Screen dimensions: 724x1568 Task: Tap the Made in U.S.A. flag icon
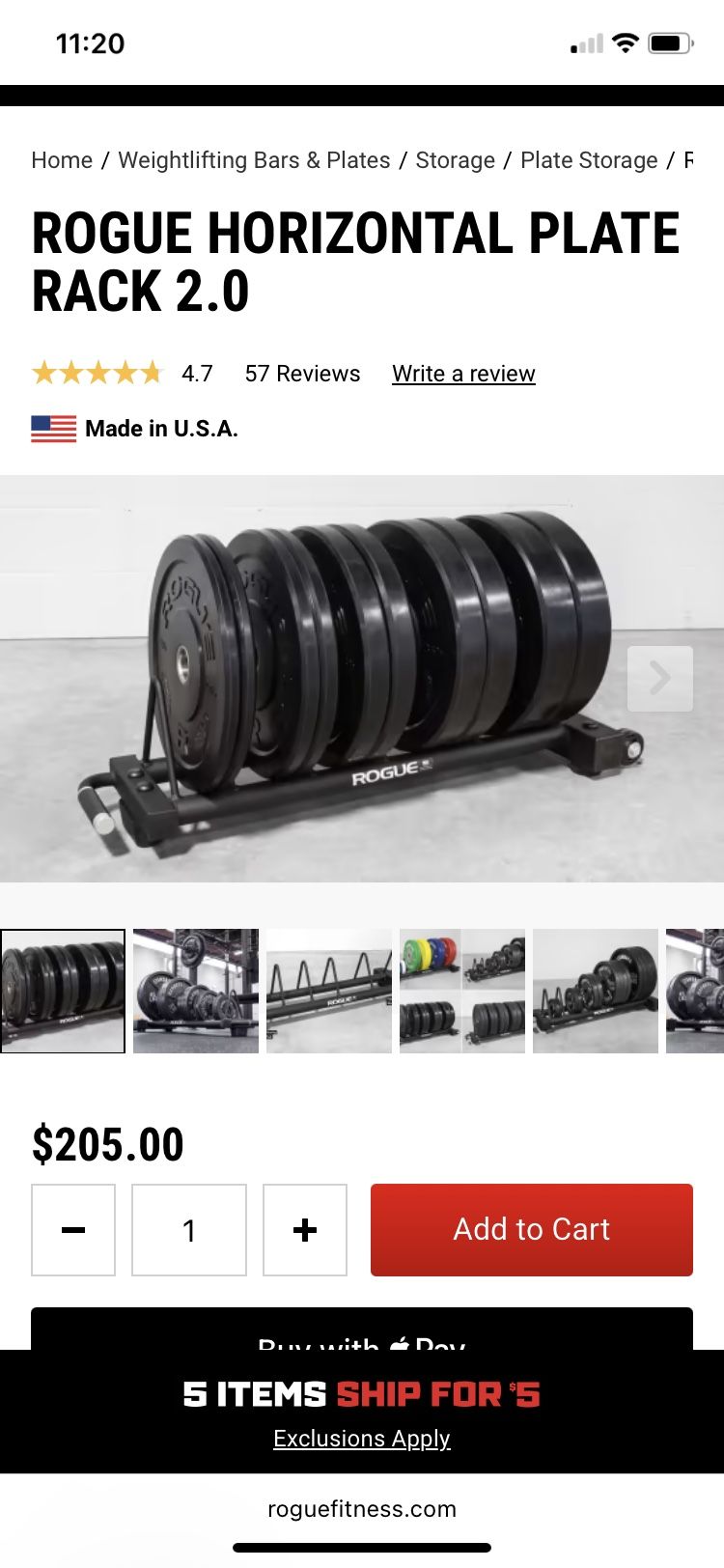[x=55, y=429]
